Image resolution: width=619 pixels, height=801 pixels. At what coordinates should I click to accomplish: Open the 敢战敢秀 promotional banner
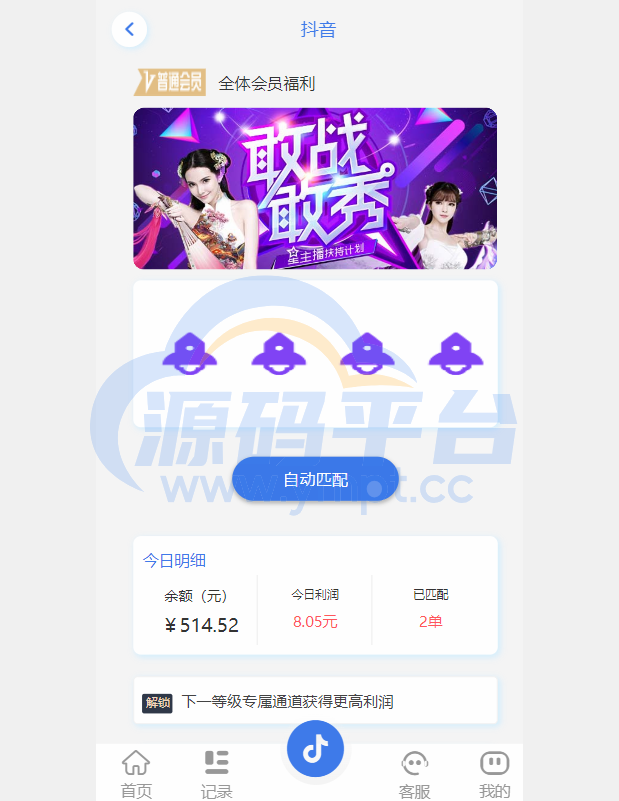coord(315,189)
